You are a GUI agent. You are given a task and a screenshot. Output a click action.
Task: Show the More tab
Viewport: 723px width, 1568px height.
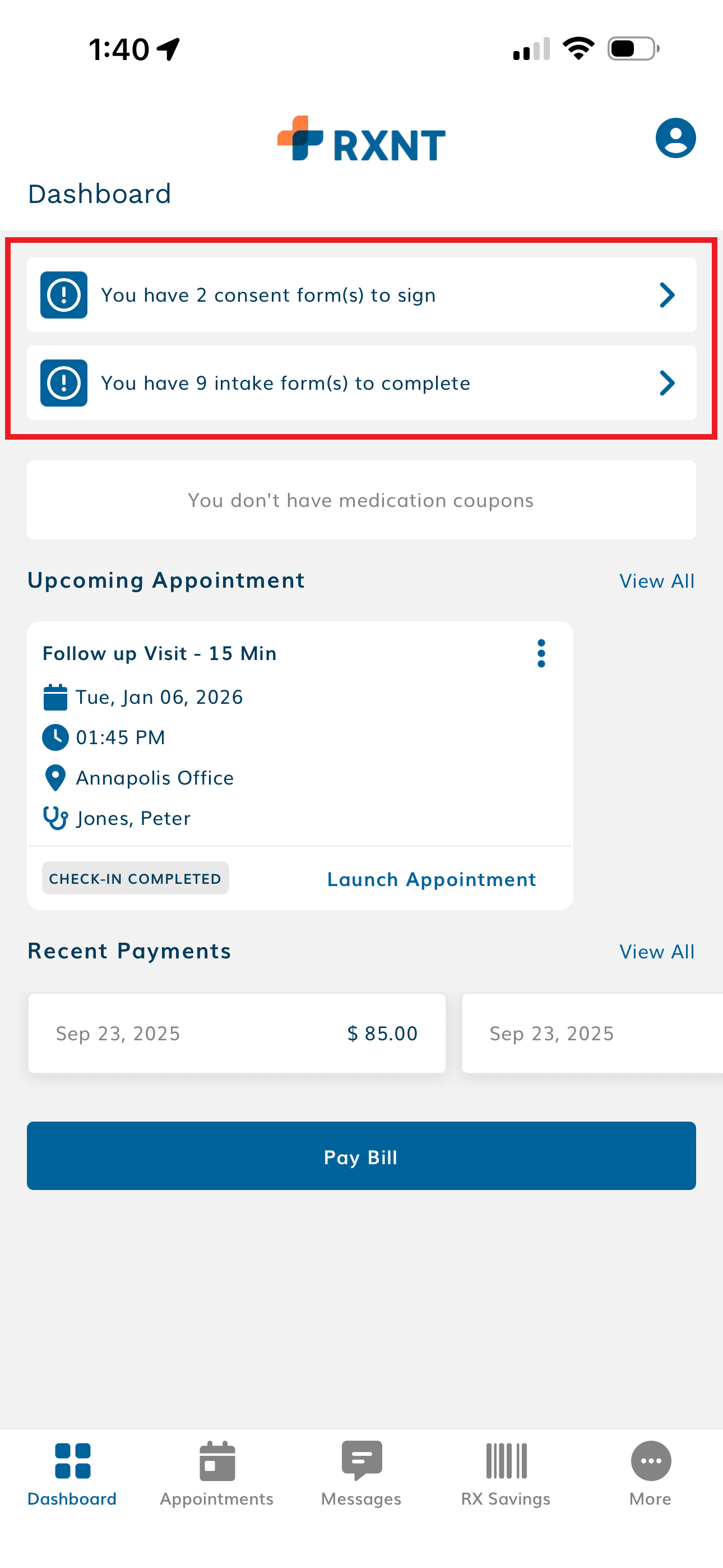click(x=650, y=1473)
